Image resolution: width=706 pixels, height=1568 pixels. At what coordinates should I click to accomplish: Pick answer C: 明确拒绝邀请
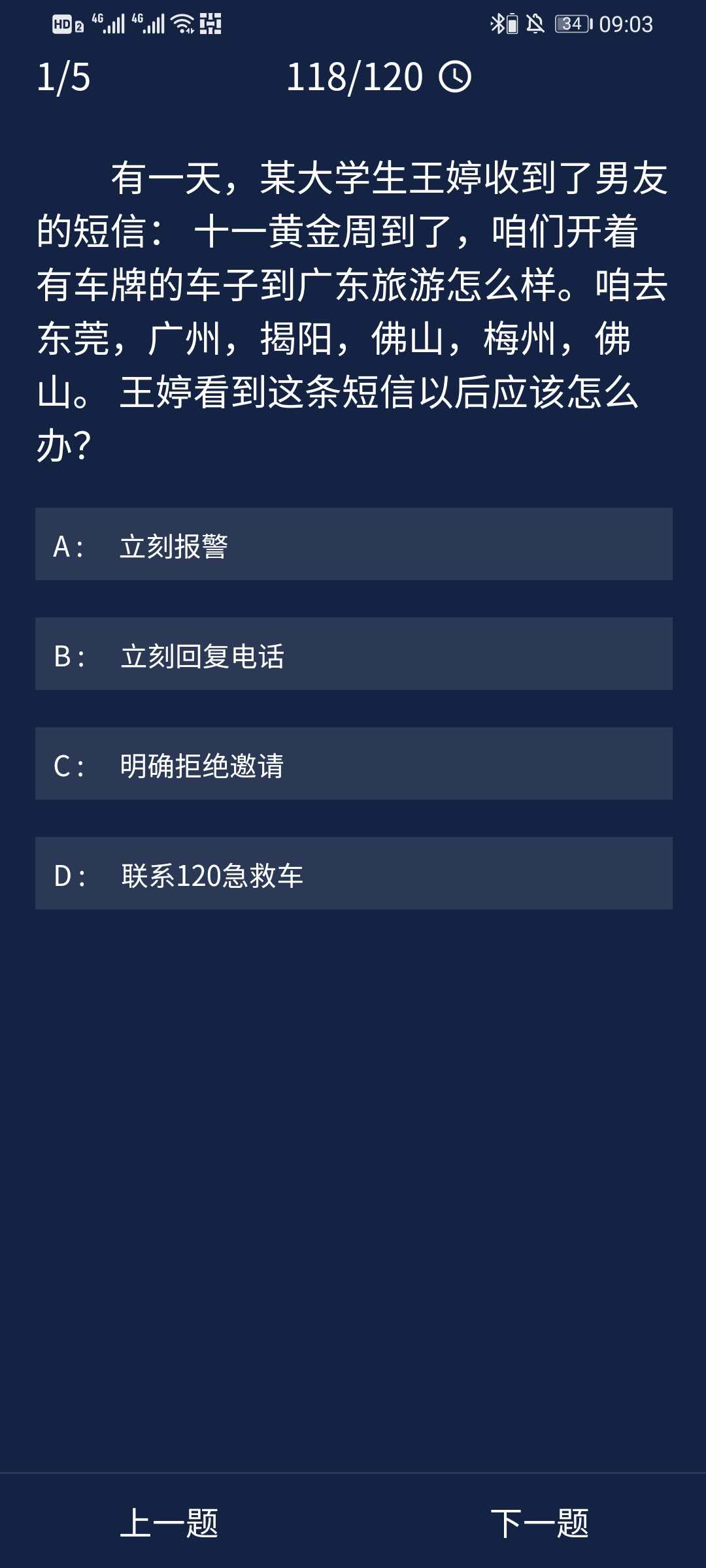coord(353,764)
